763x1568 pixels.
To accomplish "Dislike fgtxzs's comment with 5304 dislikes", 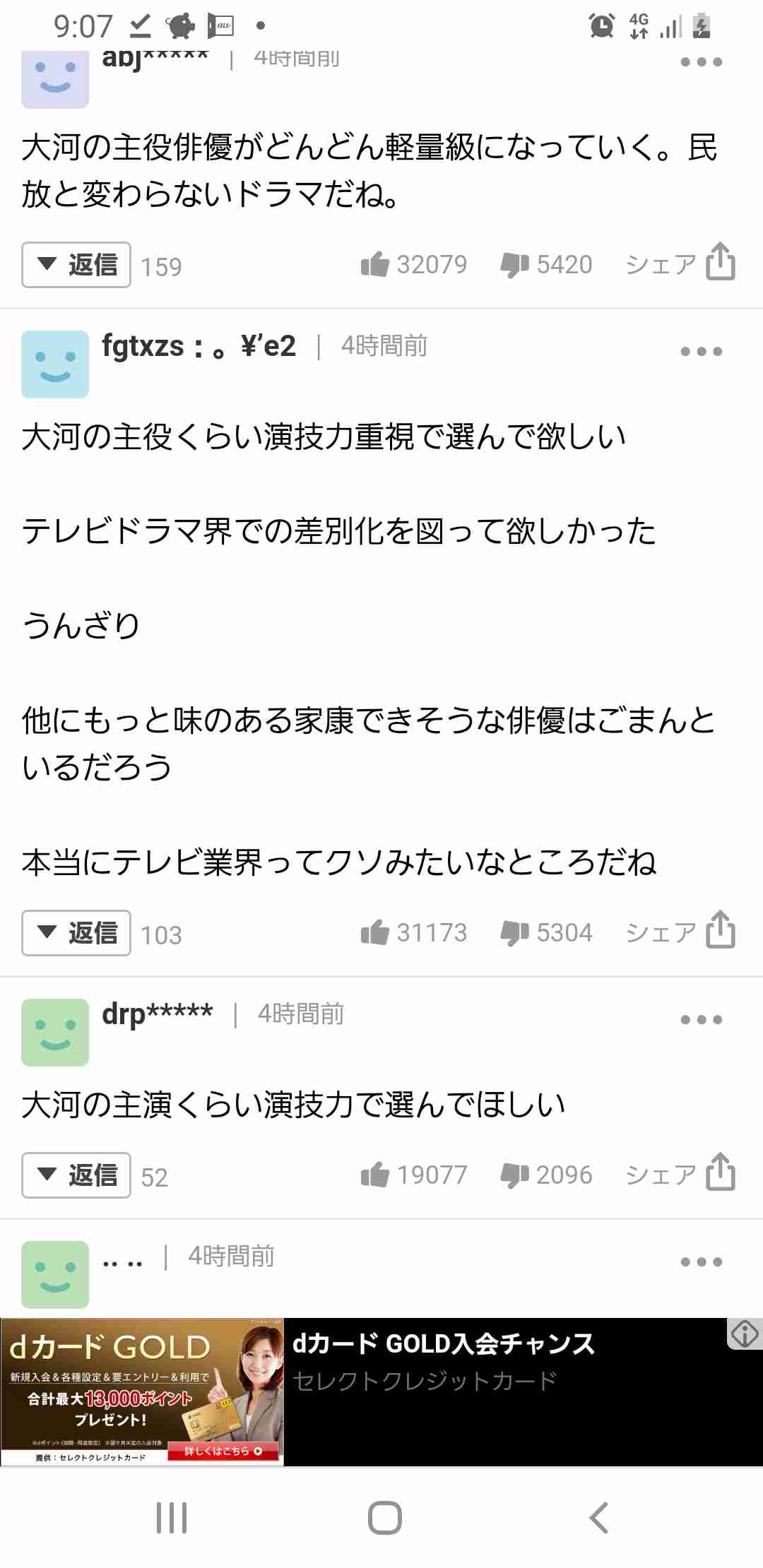I will pos(515,933).
